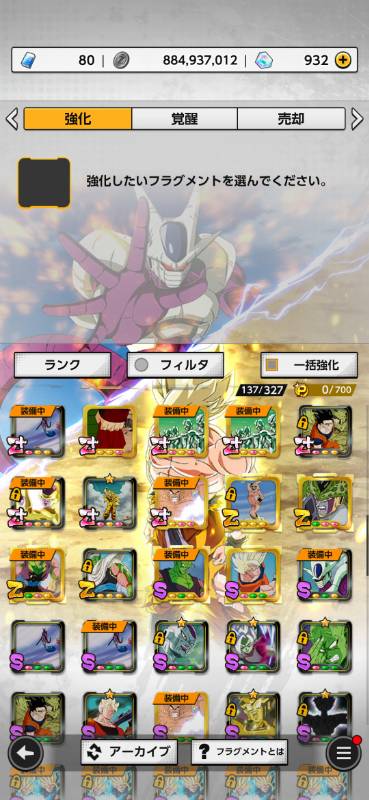
Task: Open the ランク sort button
Action: click(62, 365)
